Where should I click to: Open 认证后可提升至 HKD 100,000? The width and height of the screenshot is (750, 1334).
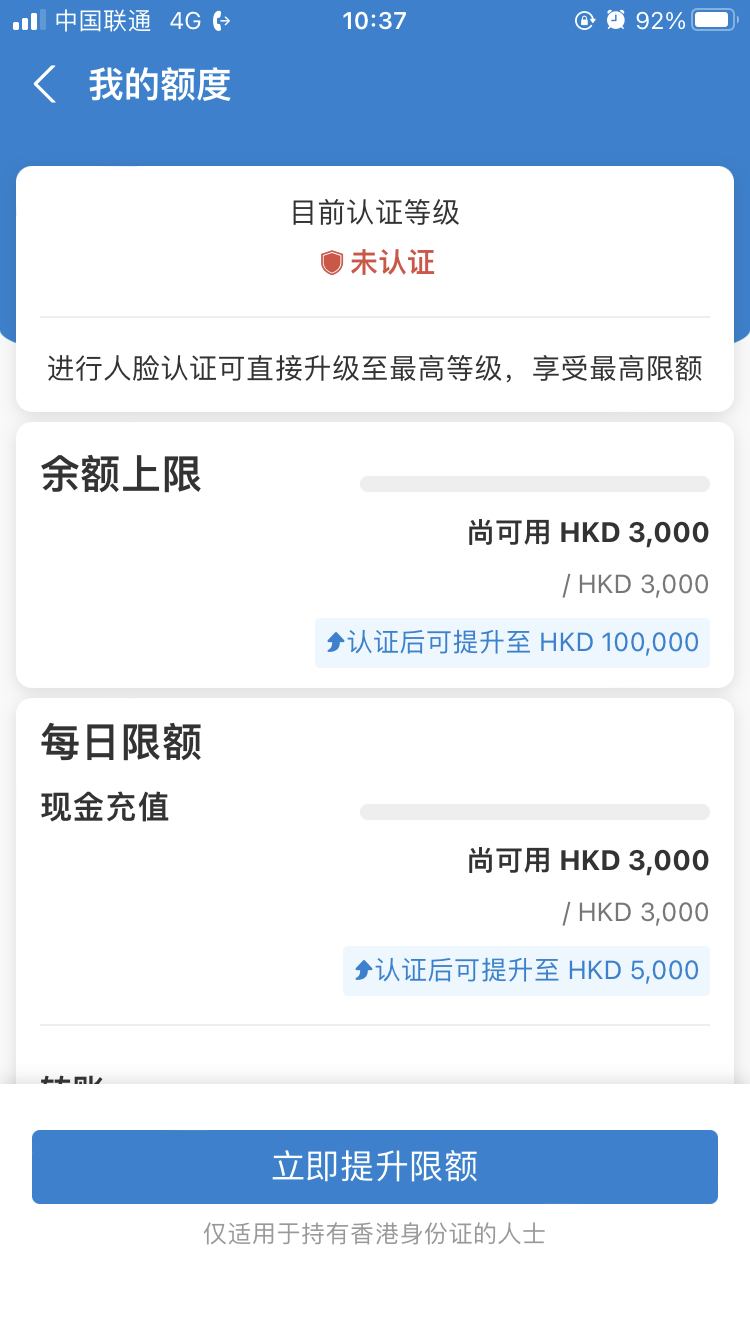point(512,642)
